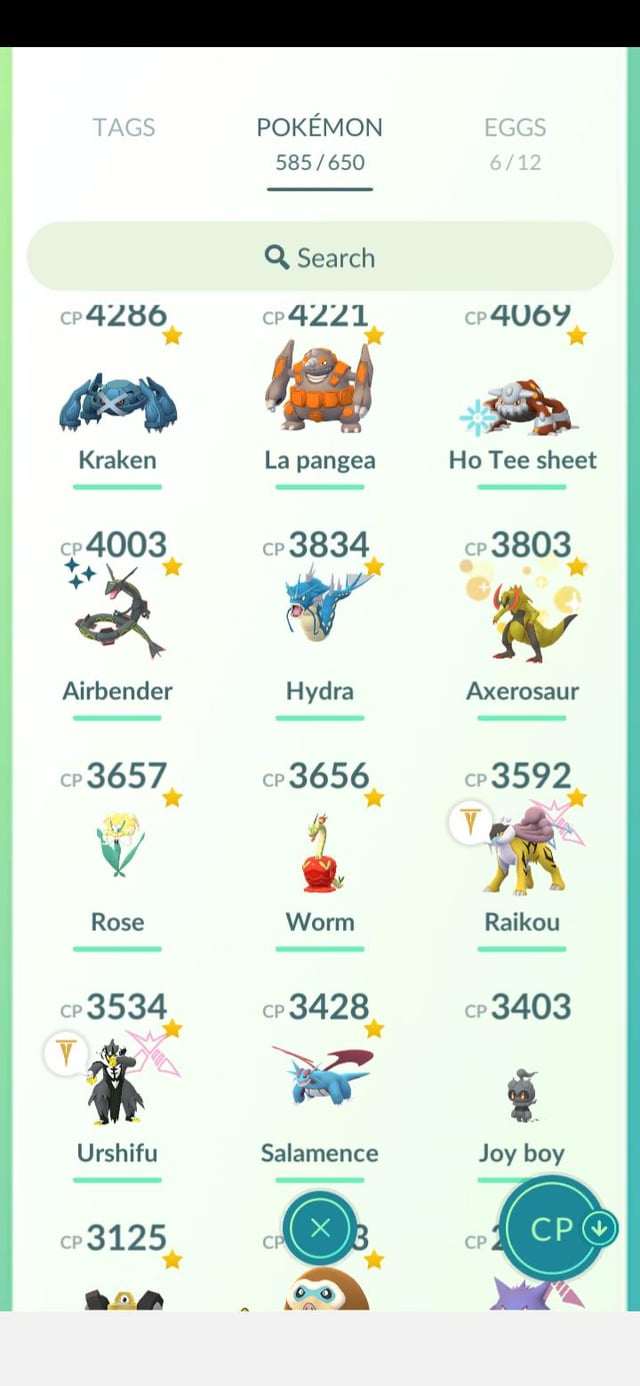Change sort order with the CP button
Screen dimensions: 640x1386
555,1228
